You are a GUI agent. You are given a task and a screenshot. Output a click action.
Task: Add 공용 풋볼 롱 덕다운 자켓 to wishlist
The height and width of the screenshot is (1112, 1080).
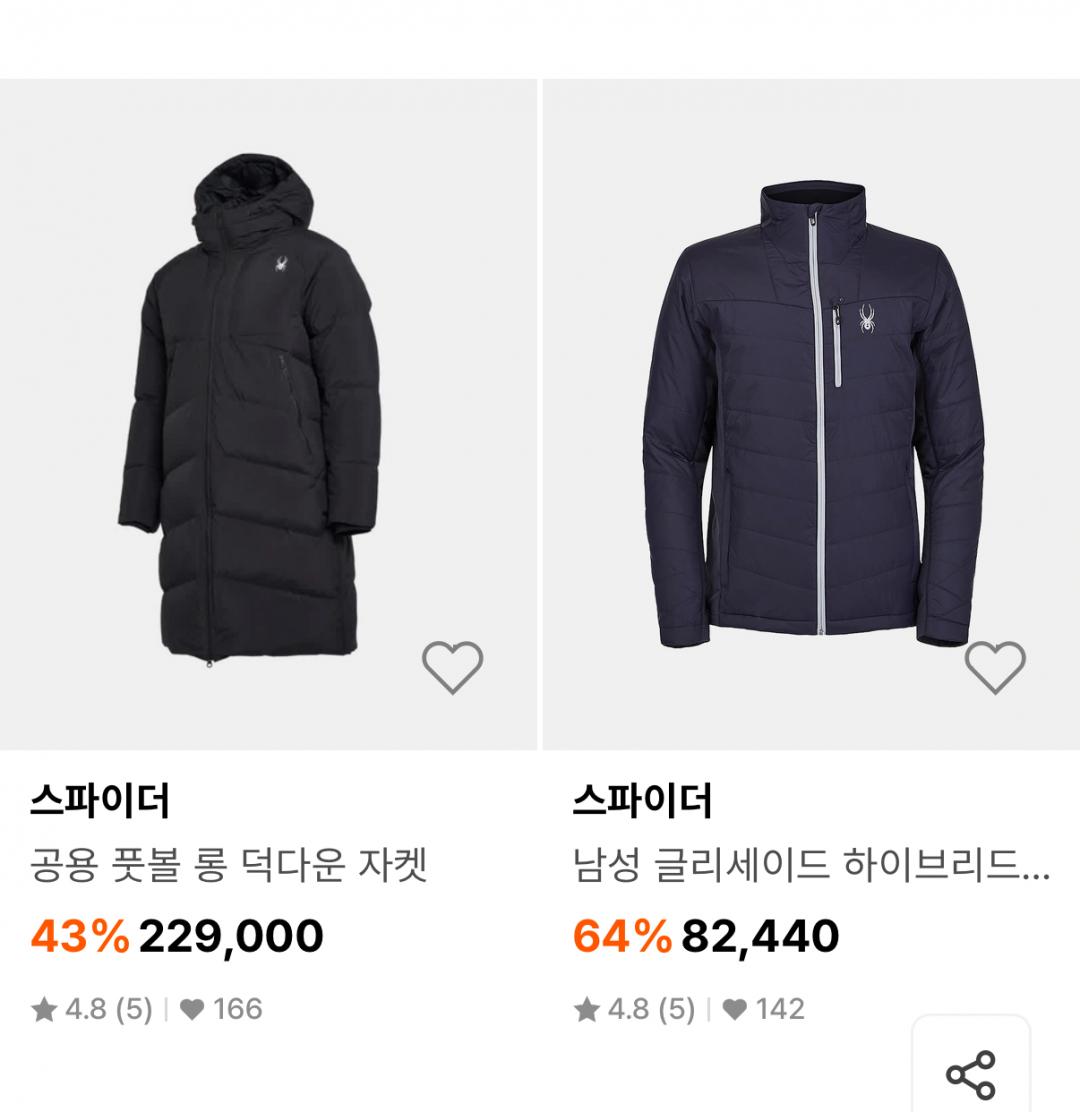pyautogui.click(x=452, y=667)
